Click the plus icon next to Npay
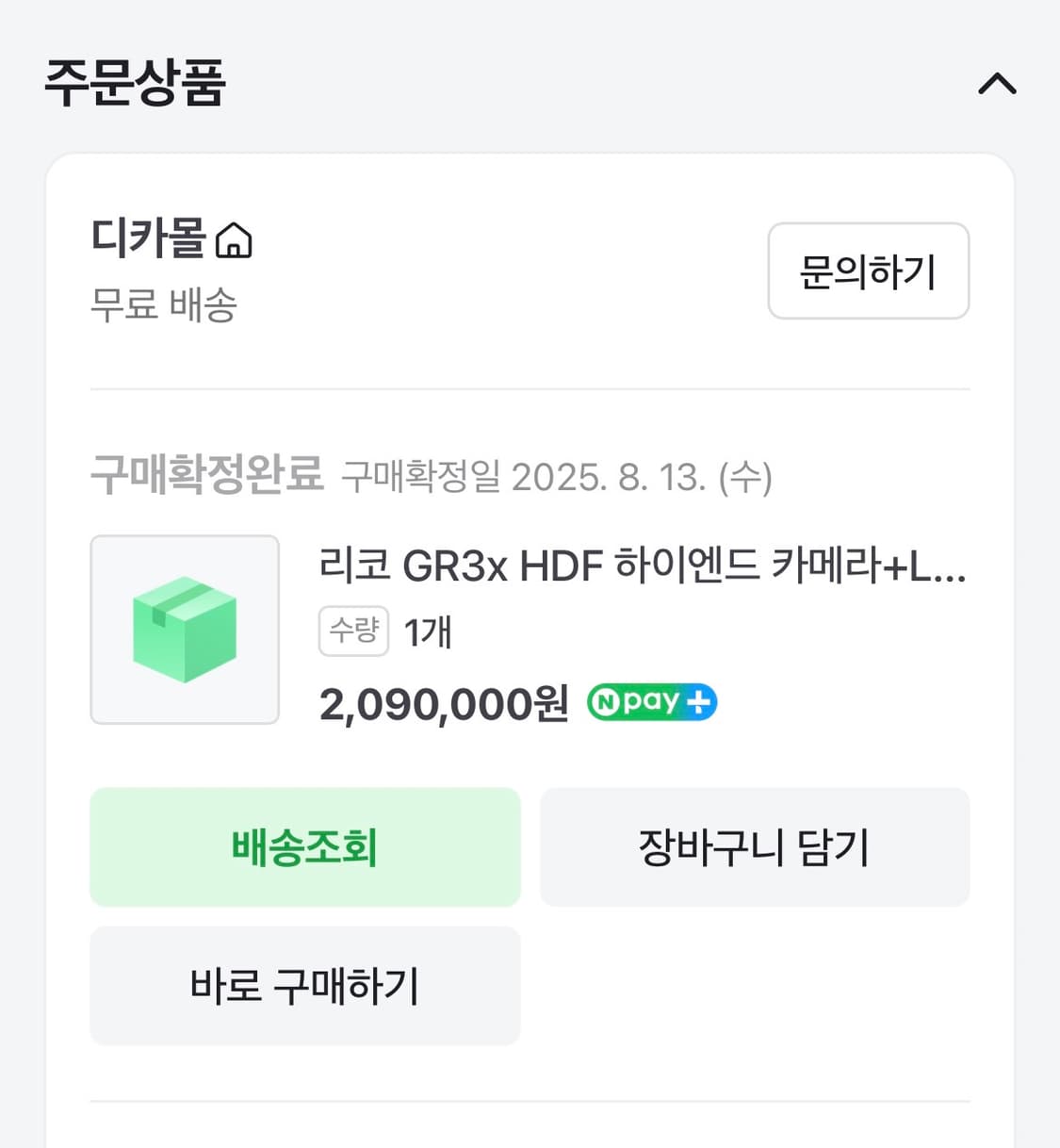This screenshot has width=1060, height=1148. [698, 701]
